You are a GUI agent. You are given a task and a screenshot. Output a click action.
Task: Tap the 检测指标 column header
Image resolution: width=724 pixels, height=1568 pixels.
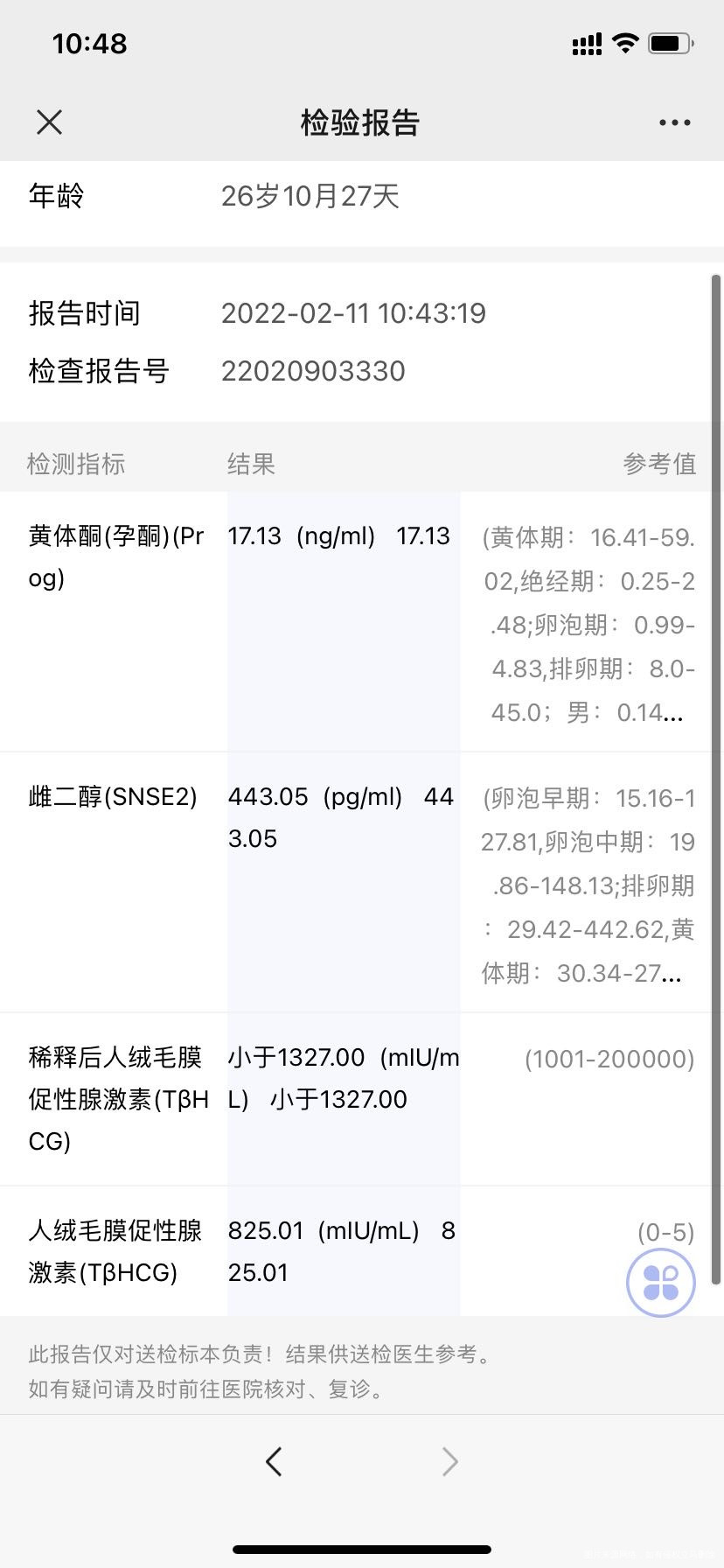(x=75, y=464)
